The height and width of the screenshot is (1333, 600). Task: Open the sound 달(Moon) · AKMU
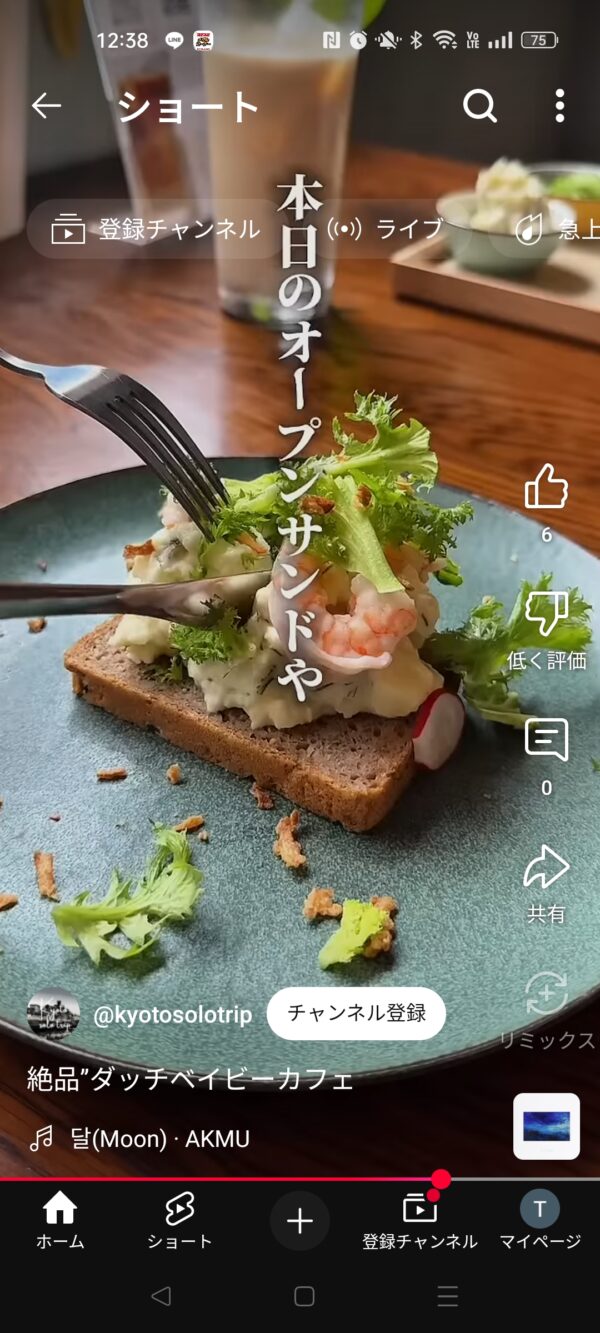160,1138
